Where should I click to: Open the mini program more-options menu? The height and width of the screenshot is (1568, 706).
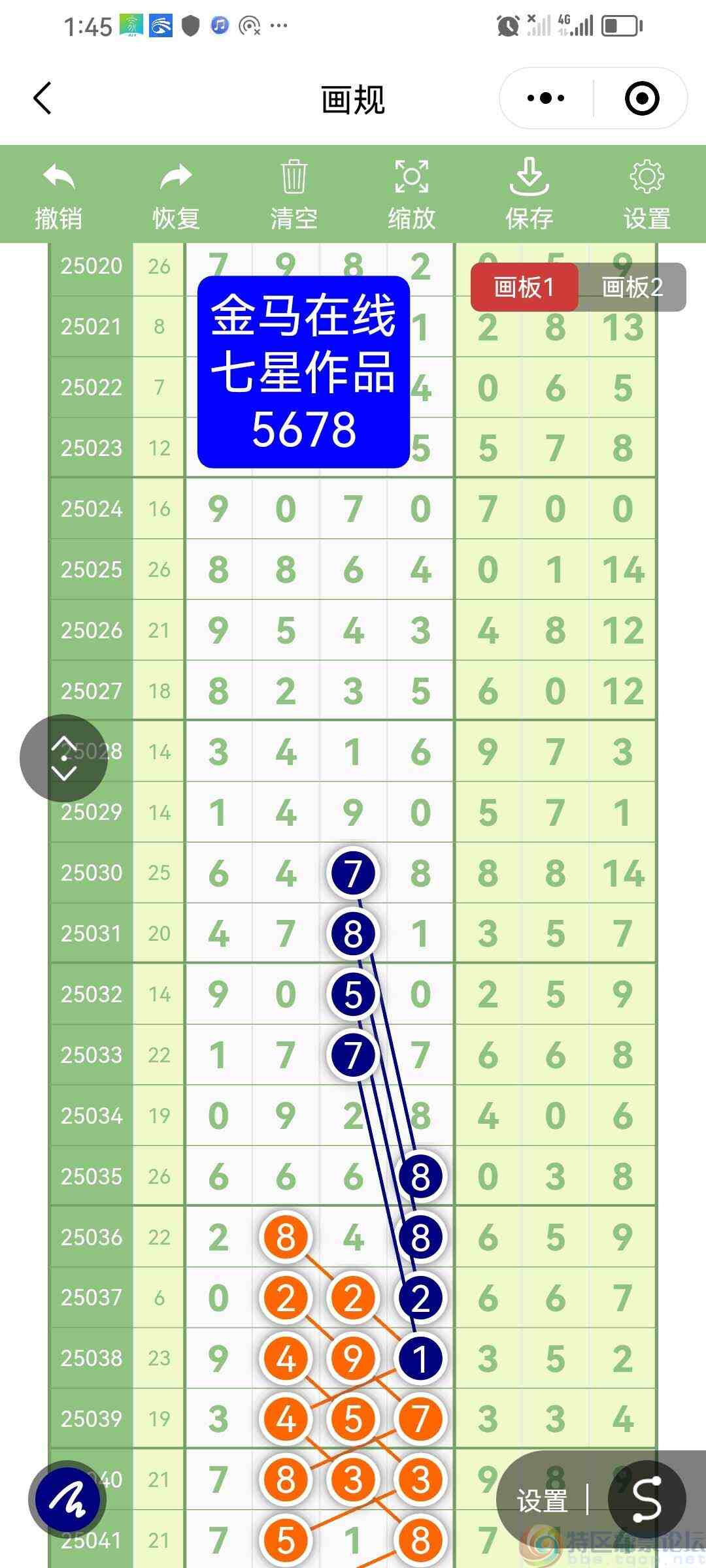point(546,99)
